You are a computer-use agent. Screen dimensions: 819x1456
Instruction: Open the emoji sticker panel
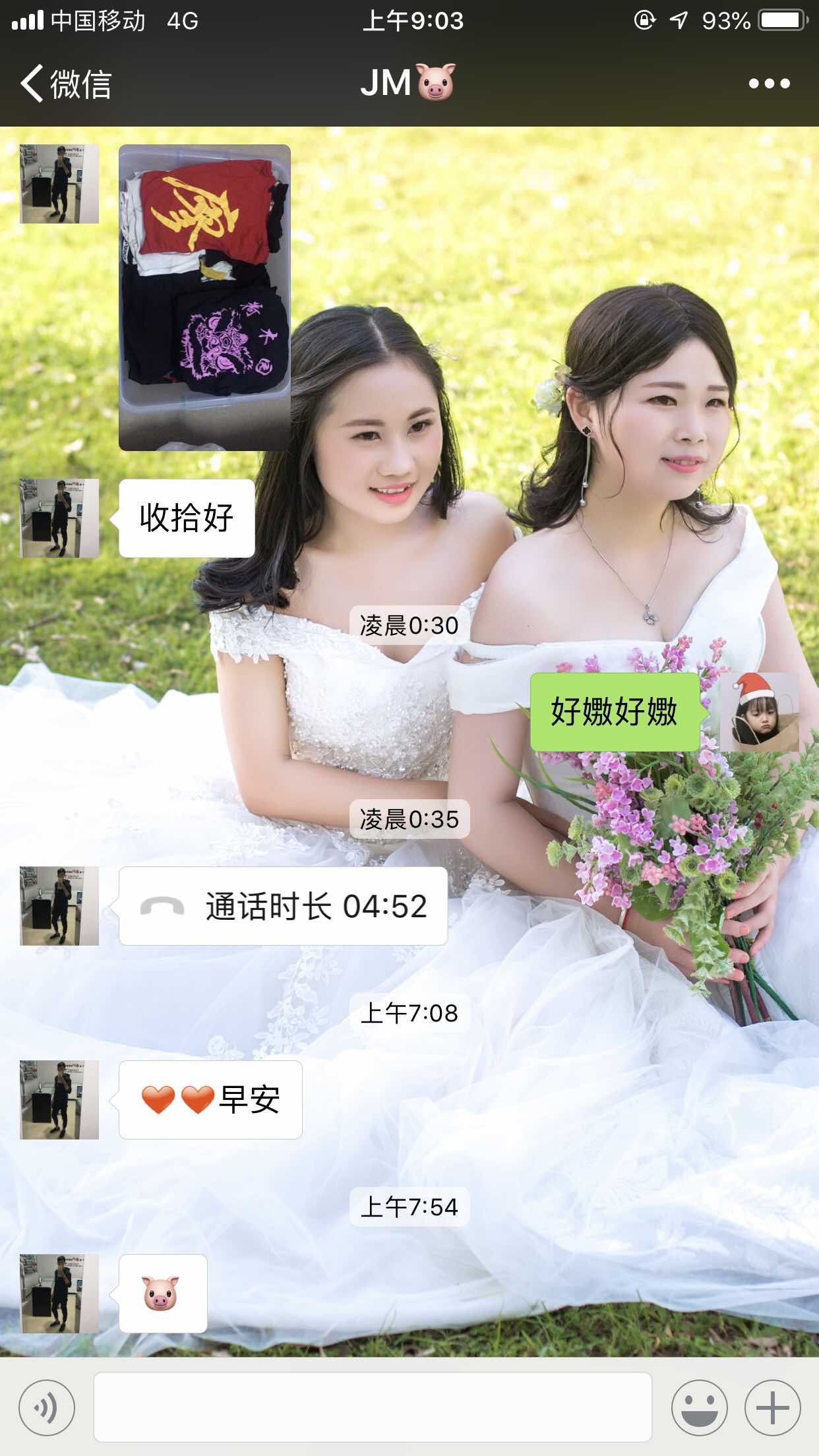tap(699, 1407)
